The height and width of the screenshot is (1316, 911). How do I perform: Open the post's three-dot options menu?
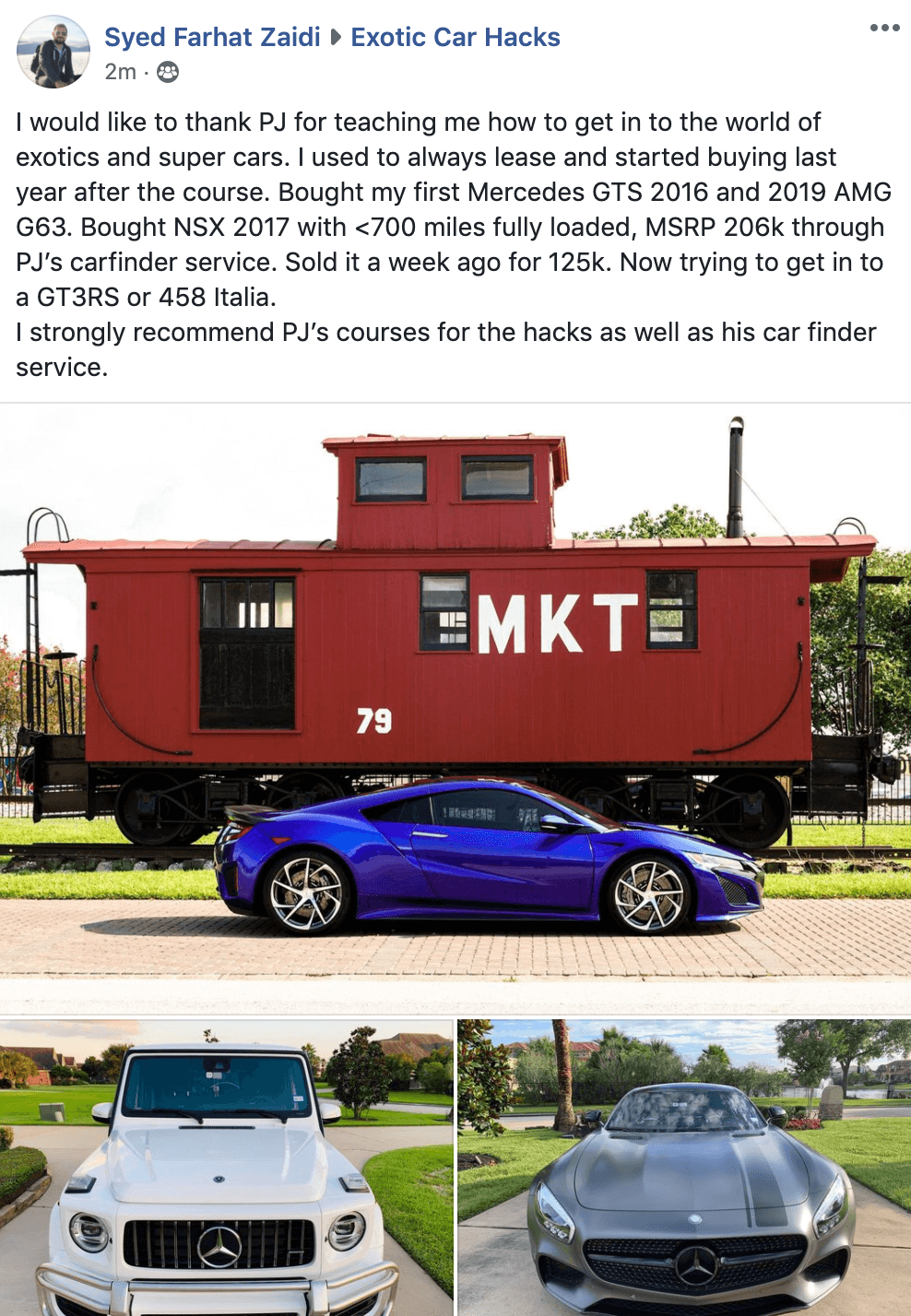point(884,28)
